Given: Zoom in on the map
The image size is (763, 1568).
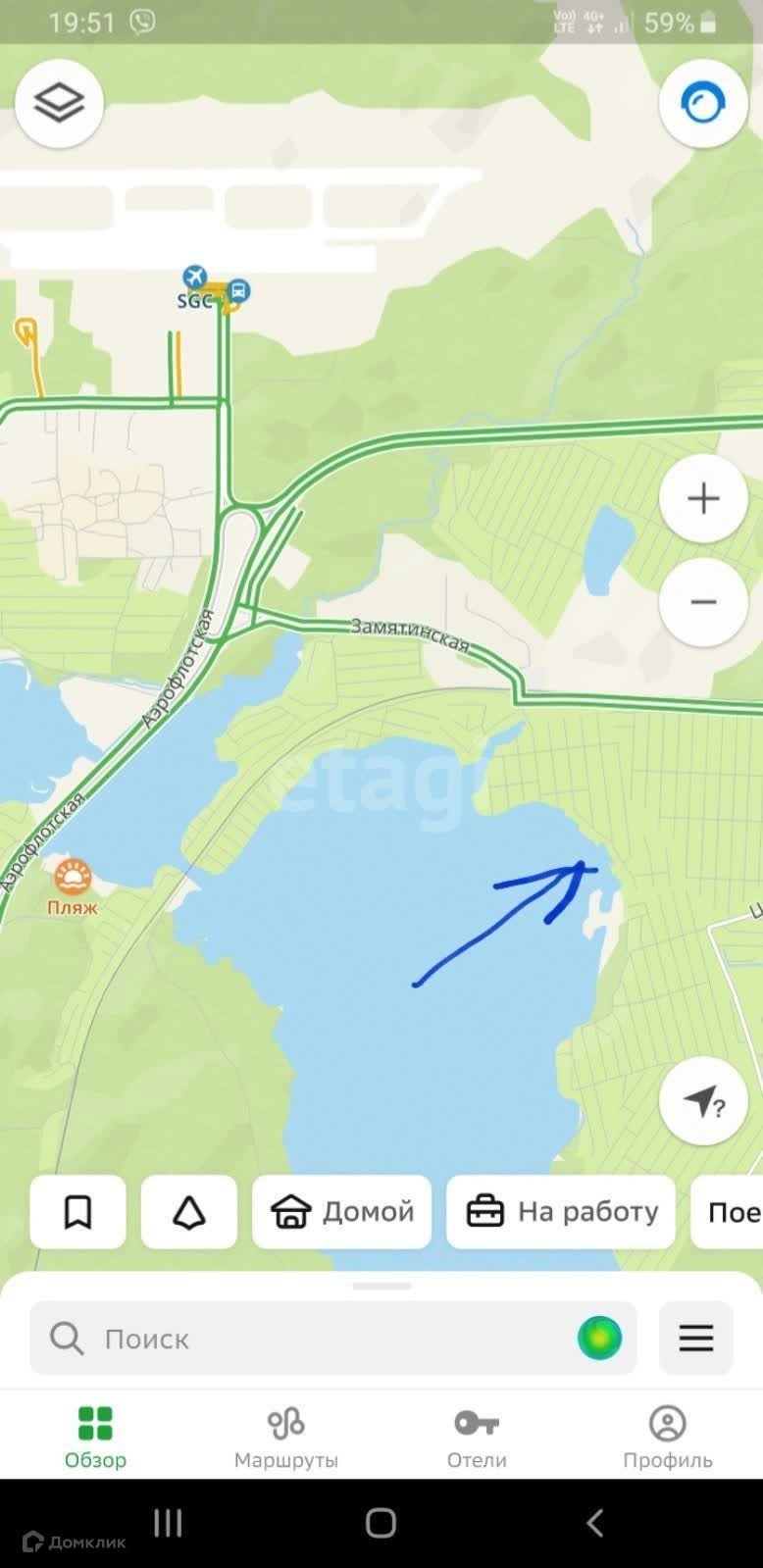Looking at the screenshot, I should (703, 499).
